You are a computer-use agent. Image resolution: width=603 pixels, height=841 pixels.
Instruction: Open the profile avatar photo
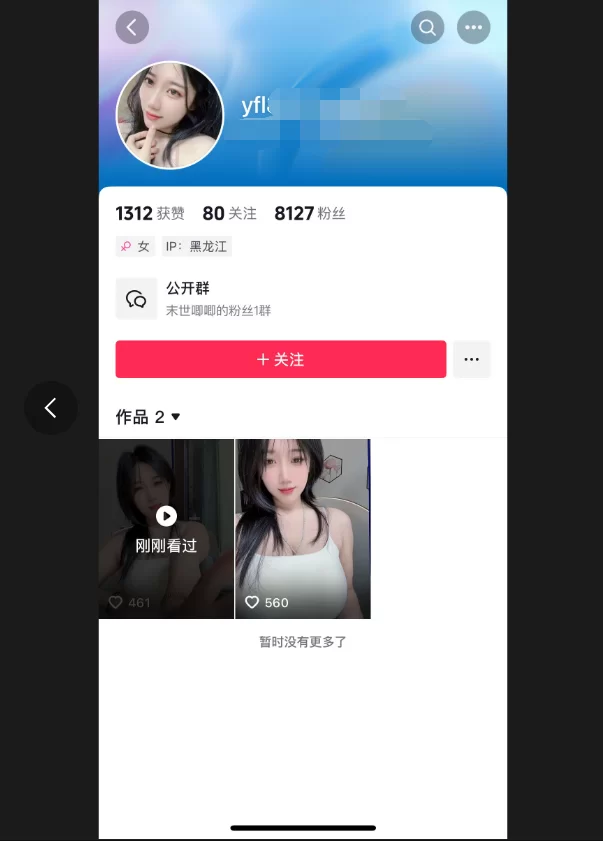170,115
